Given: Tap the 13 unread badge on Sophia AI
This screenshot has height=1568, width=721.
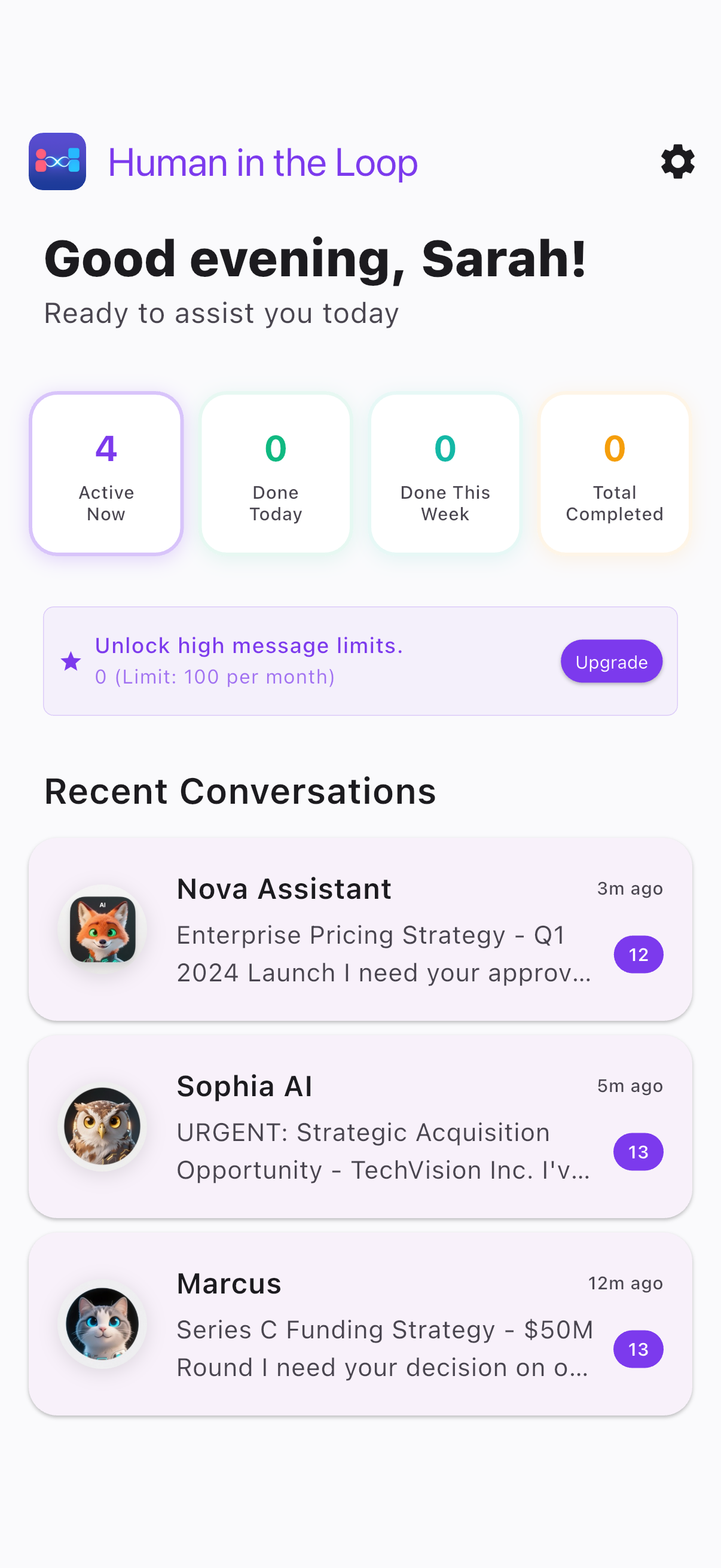Looking at the screenshot, I should click(638, 1151).
